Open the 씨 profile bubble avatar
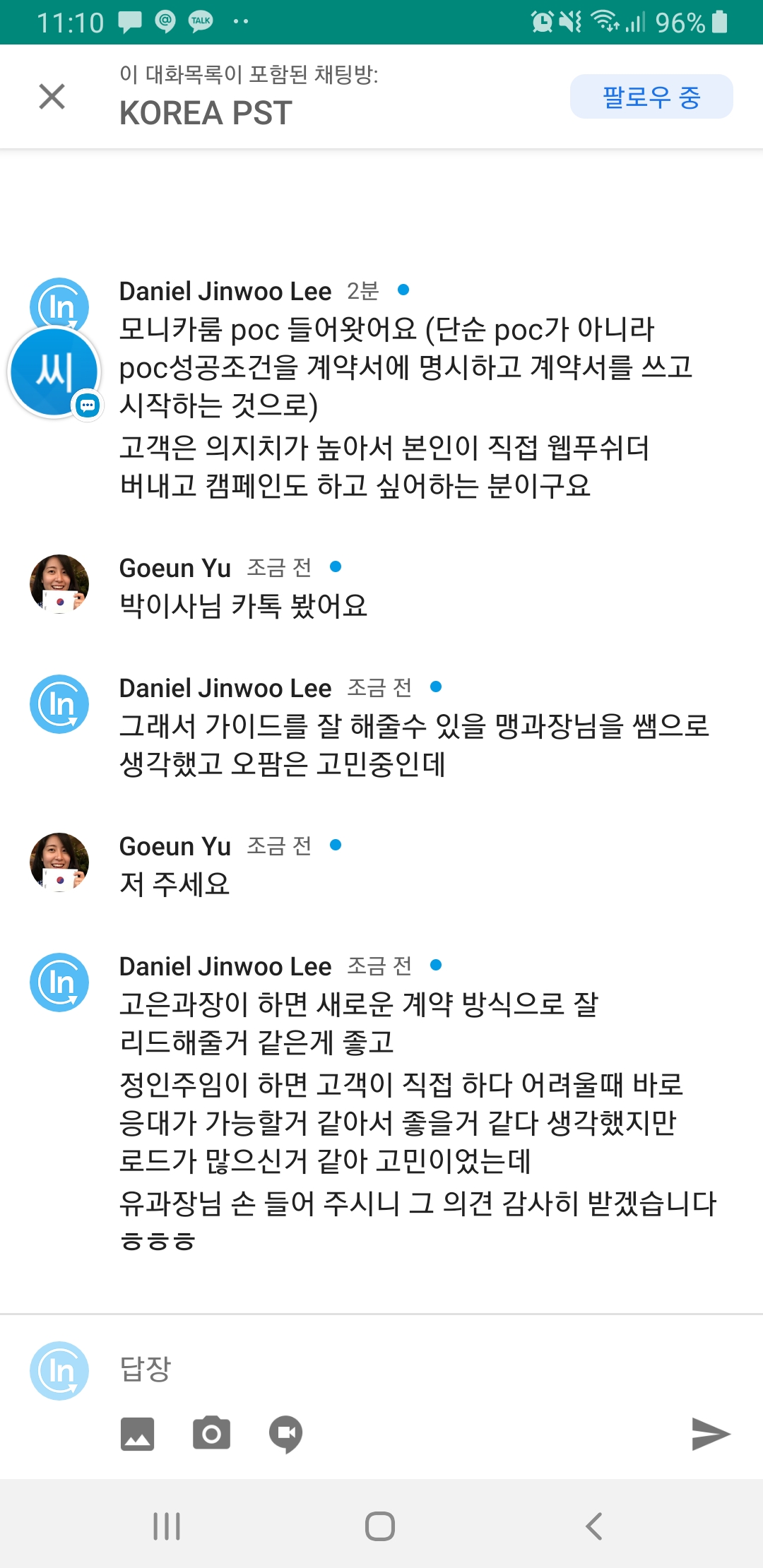Screen dimensions: 763x1568 (x=55, y=372)
